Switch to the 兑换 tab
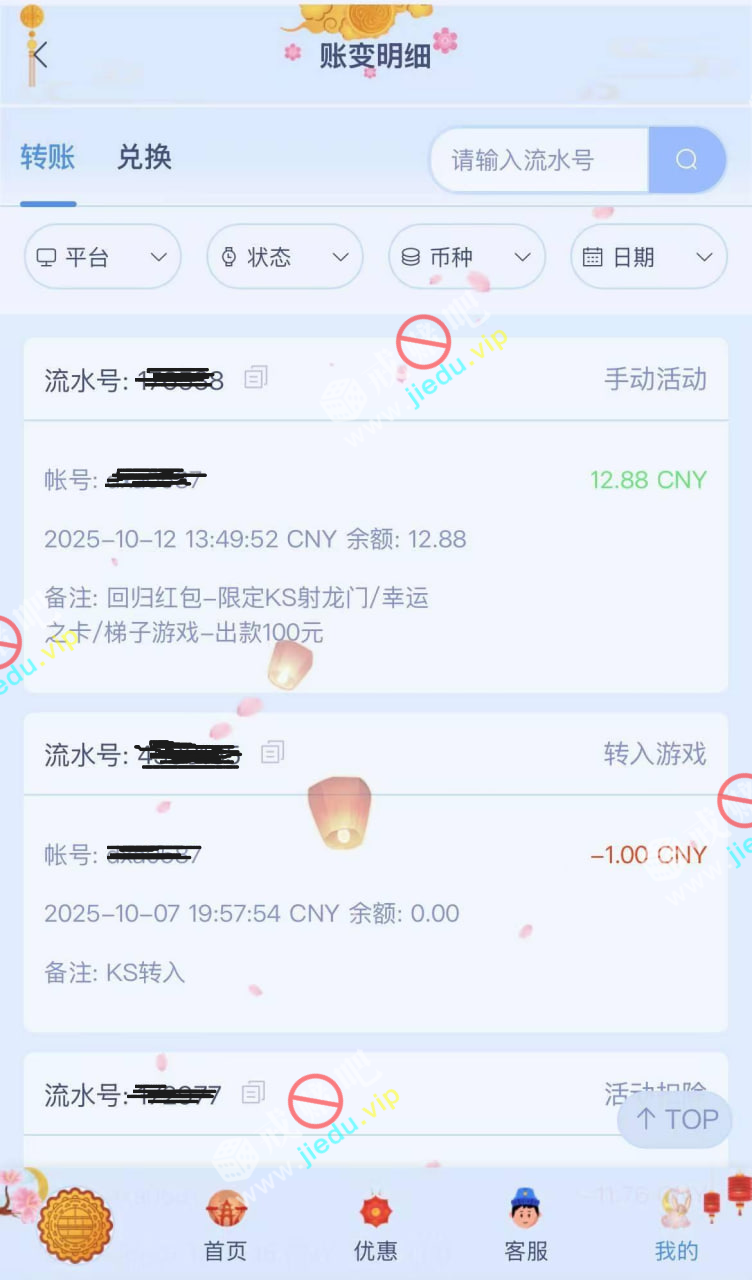Viewport: 752px width, 1280px height. 144,158
